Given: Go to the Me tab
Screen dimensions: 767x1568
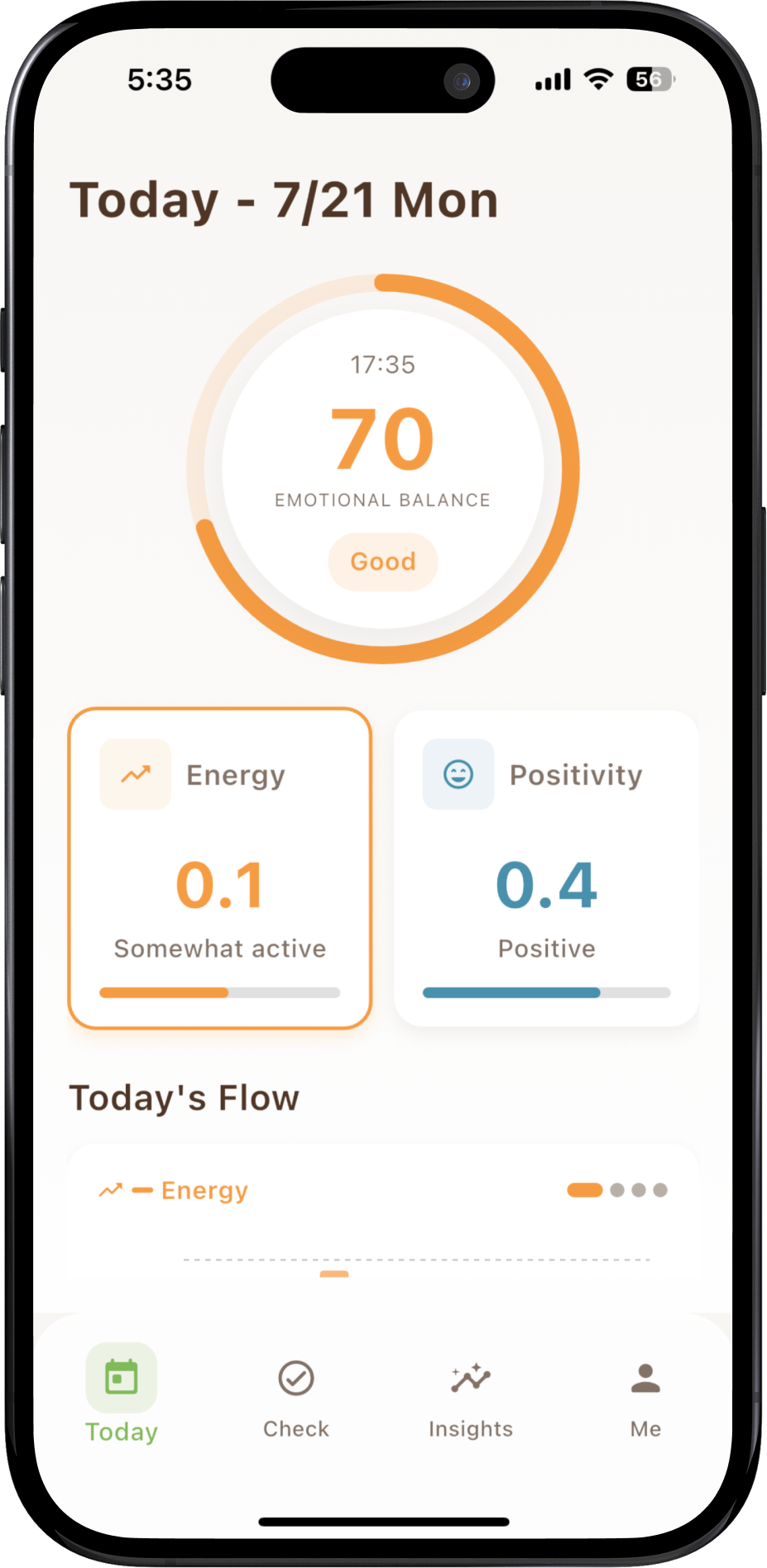Looking at the screenshot, I should tap(645, 1396).
